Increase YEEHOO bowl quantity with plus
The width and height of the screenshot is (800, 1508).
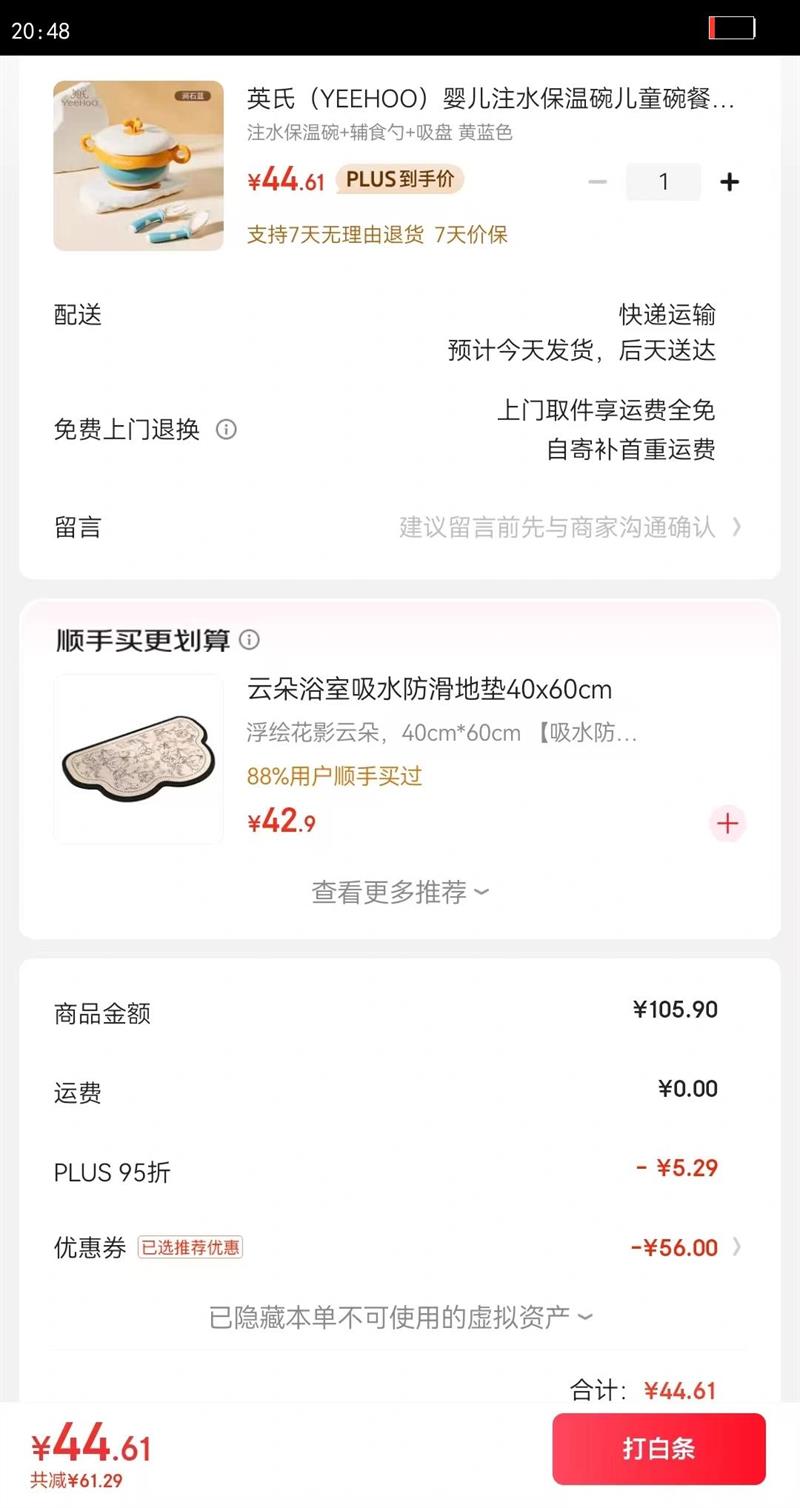click(730, 182)
